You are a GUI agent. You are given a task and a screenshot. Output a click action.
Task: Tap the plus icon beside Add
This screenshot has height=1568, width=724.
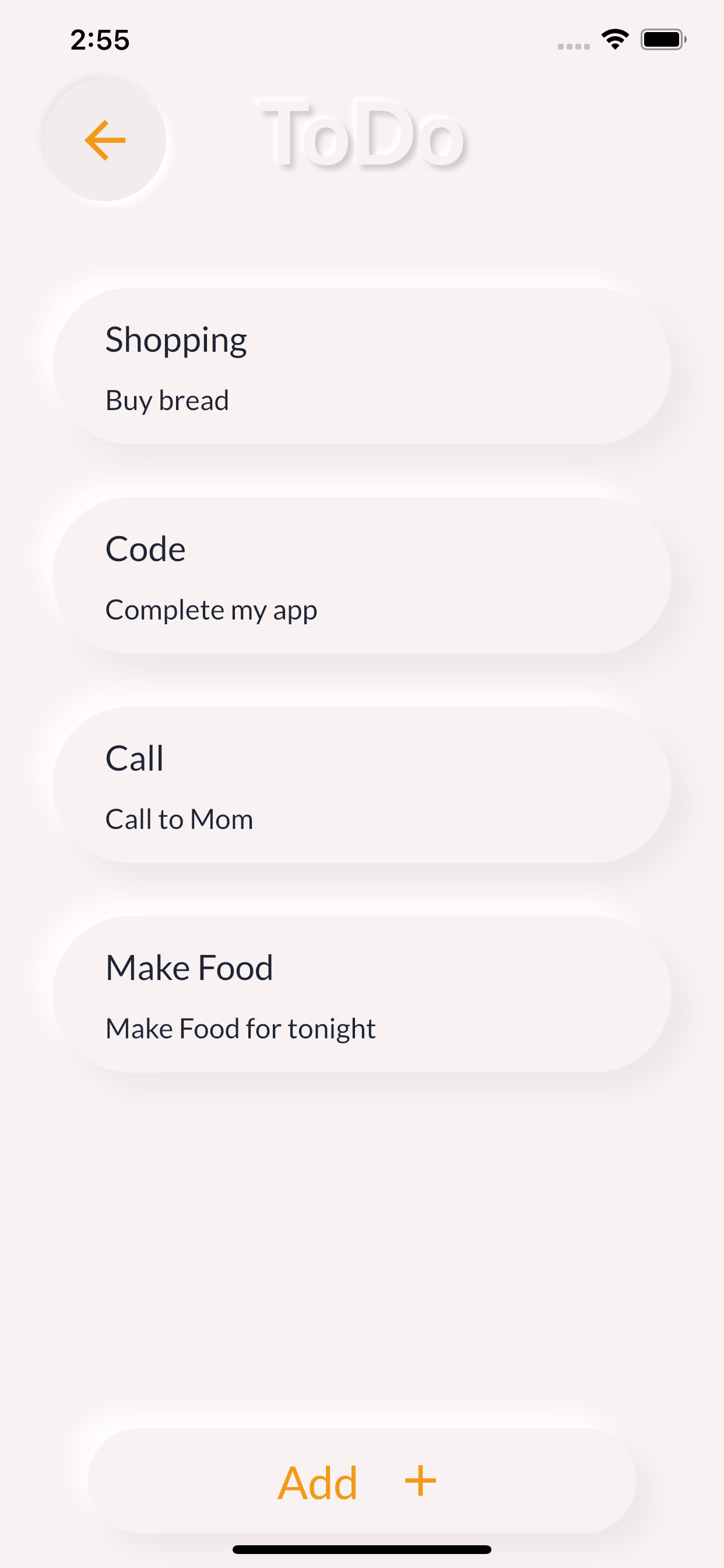point(419,1482)
